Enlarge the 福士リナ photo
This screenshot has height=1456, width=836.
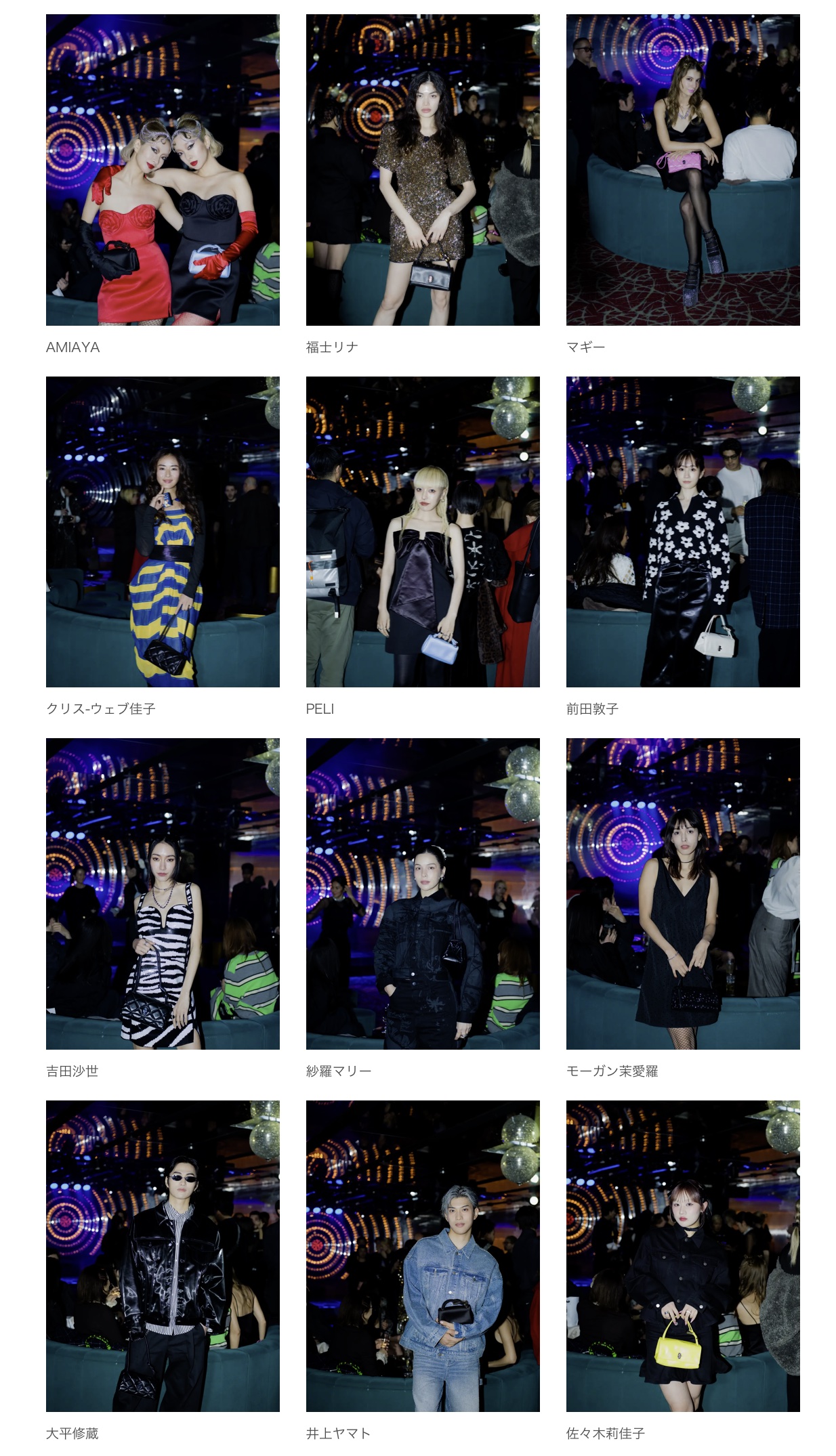(x=423, y=170)
